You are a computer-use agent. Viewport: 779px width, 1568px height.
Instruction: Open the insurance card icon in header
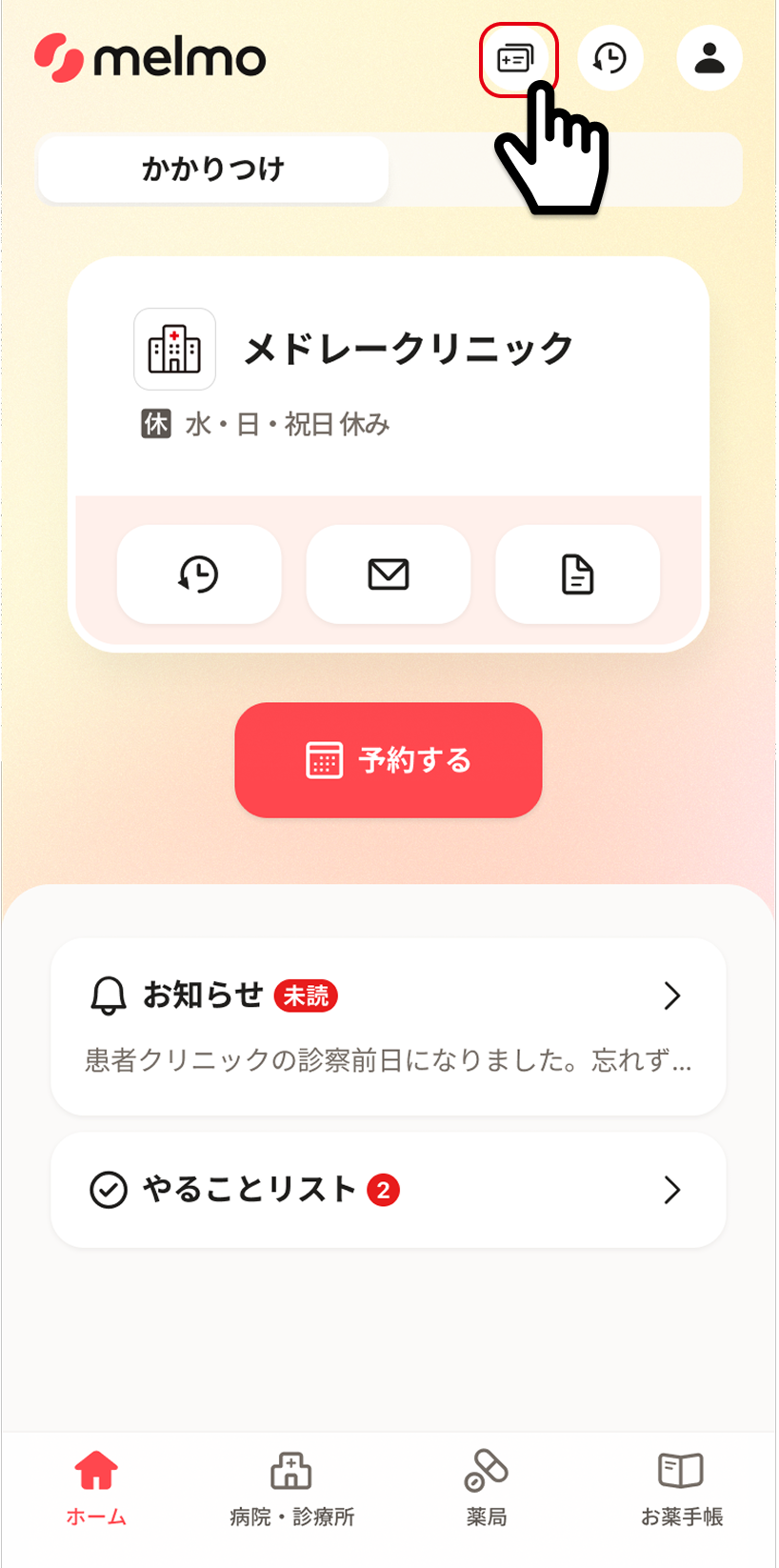coord(517,59)
